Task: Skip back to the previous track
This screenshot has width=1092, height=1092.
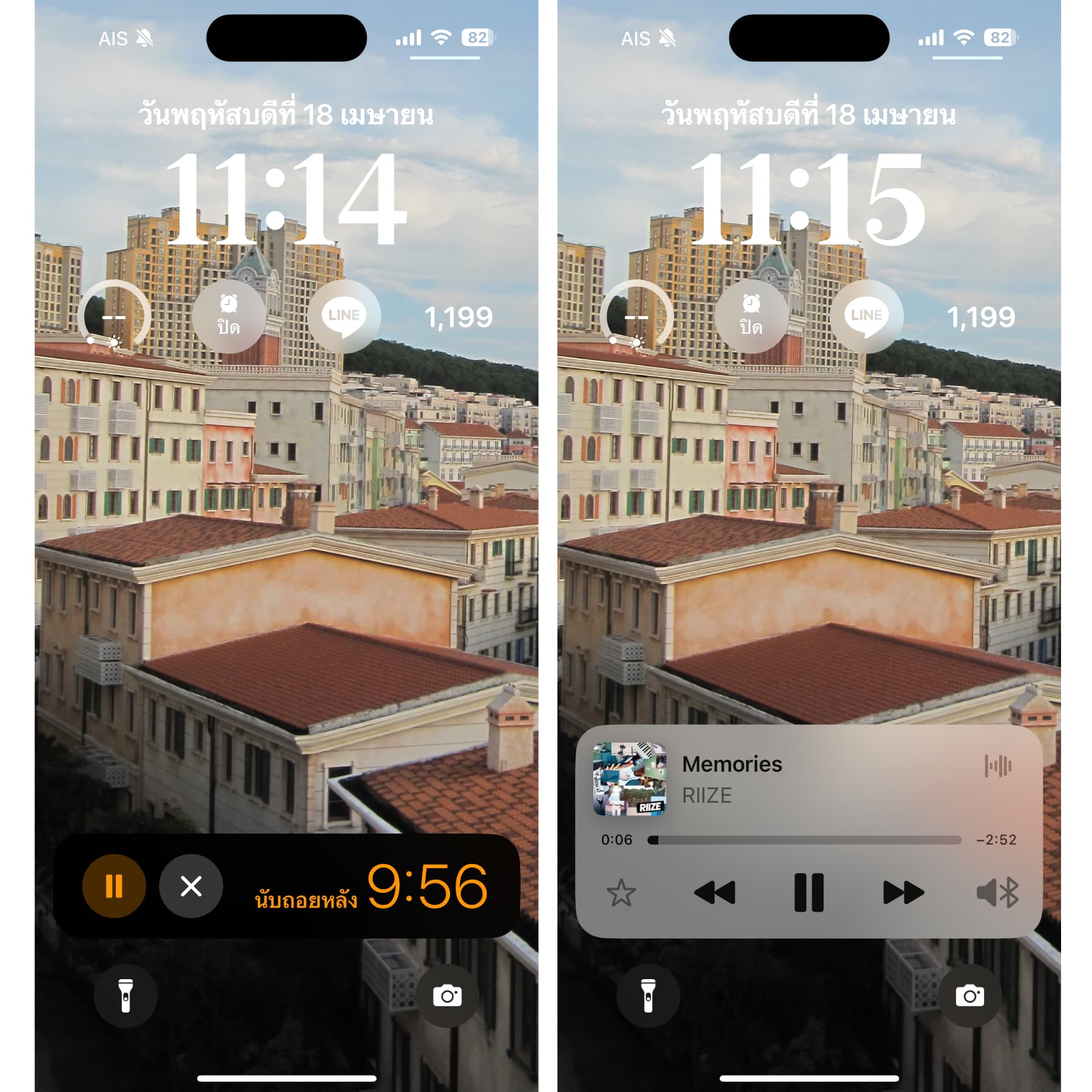Action: [x=714, y=892]
